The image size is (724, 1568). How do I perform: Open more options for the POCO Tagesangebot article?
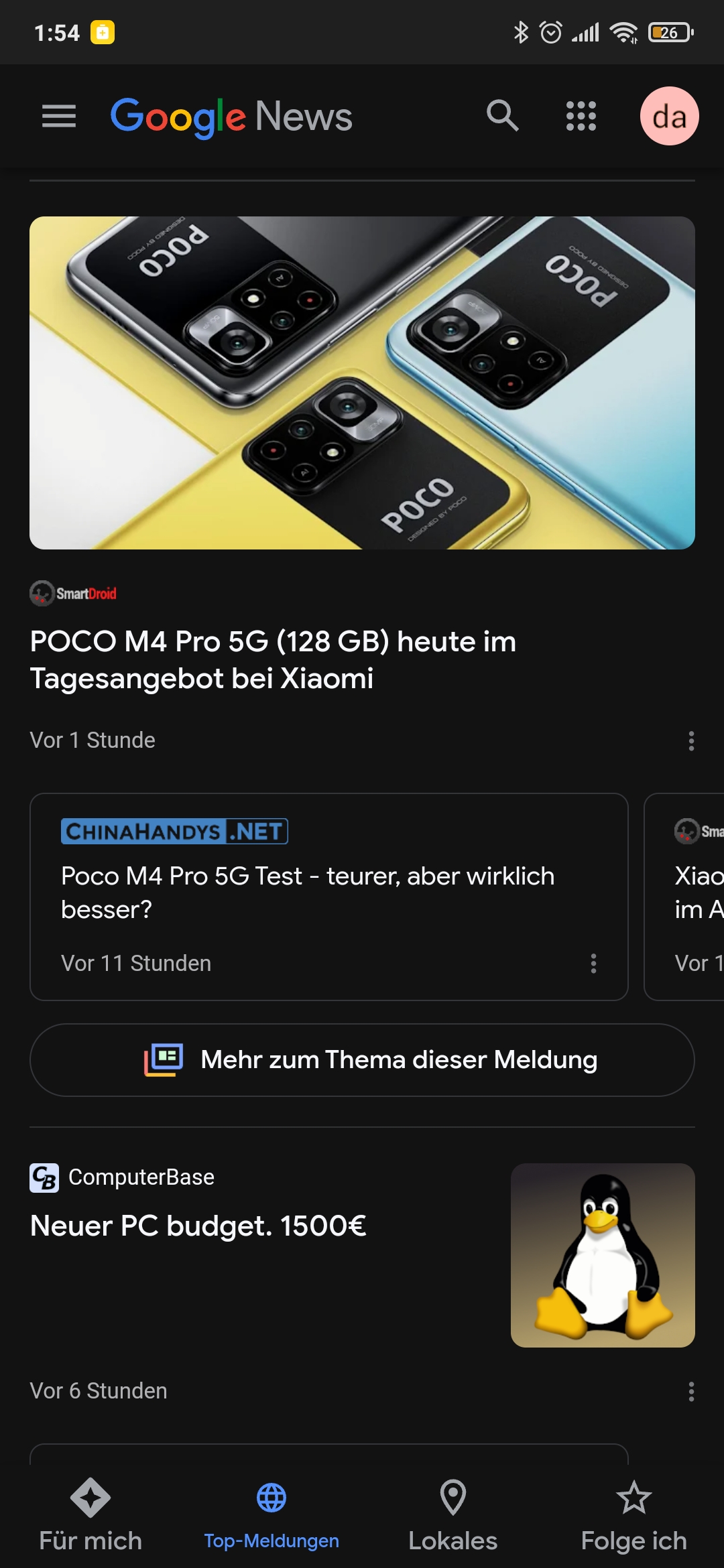691,740
